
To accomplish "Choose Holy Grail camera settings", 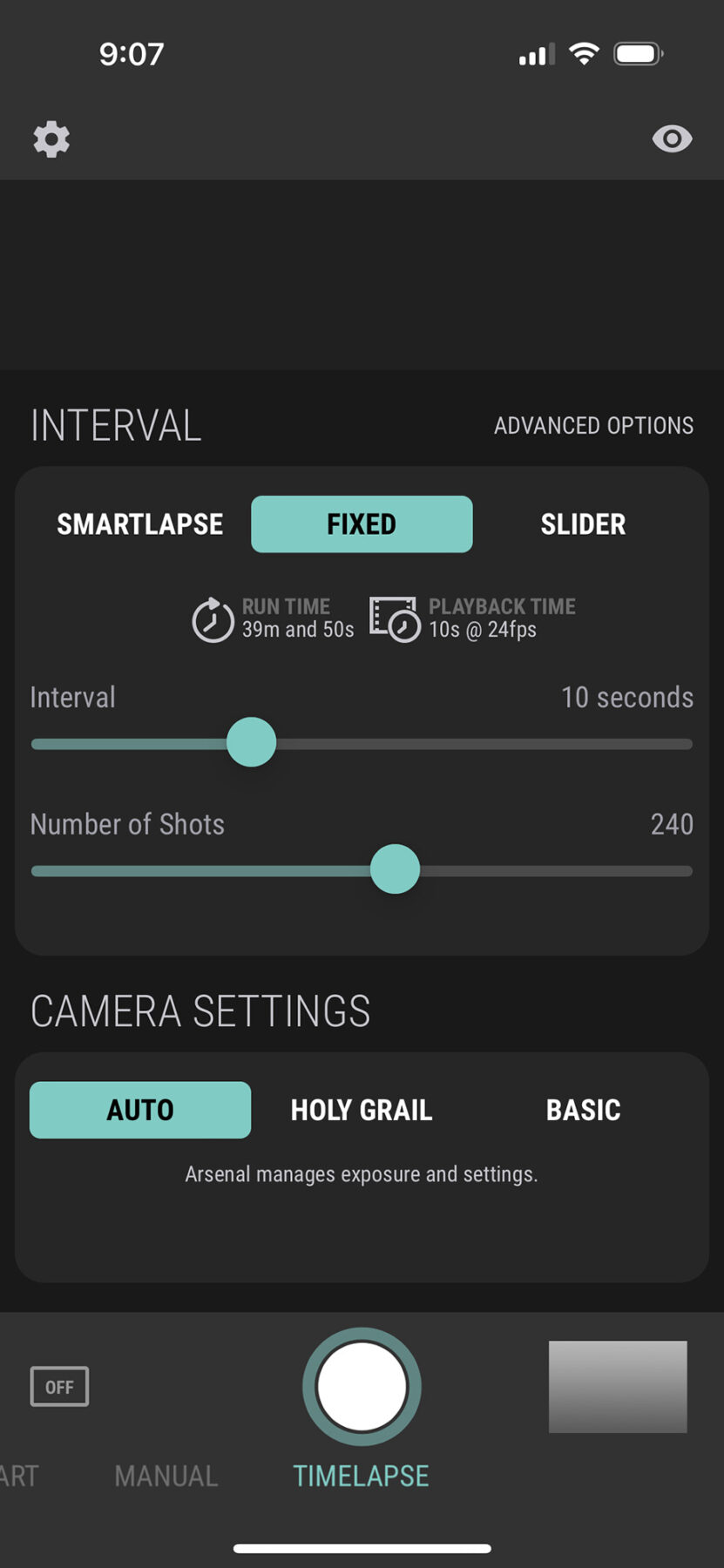I will click(362, 1110).
